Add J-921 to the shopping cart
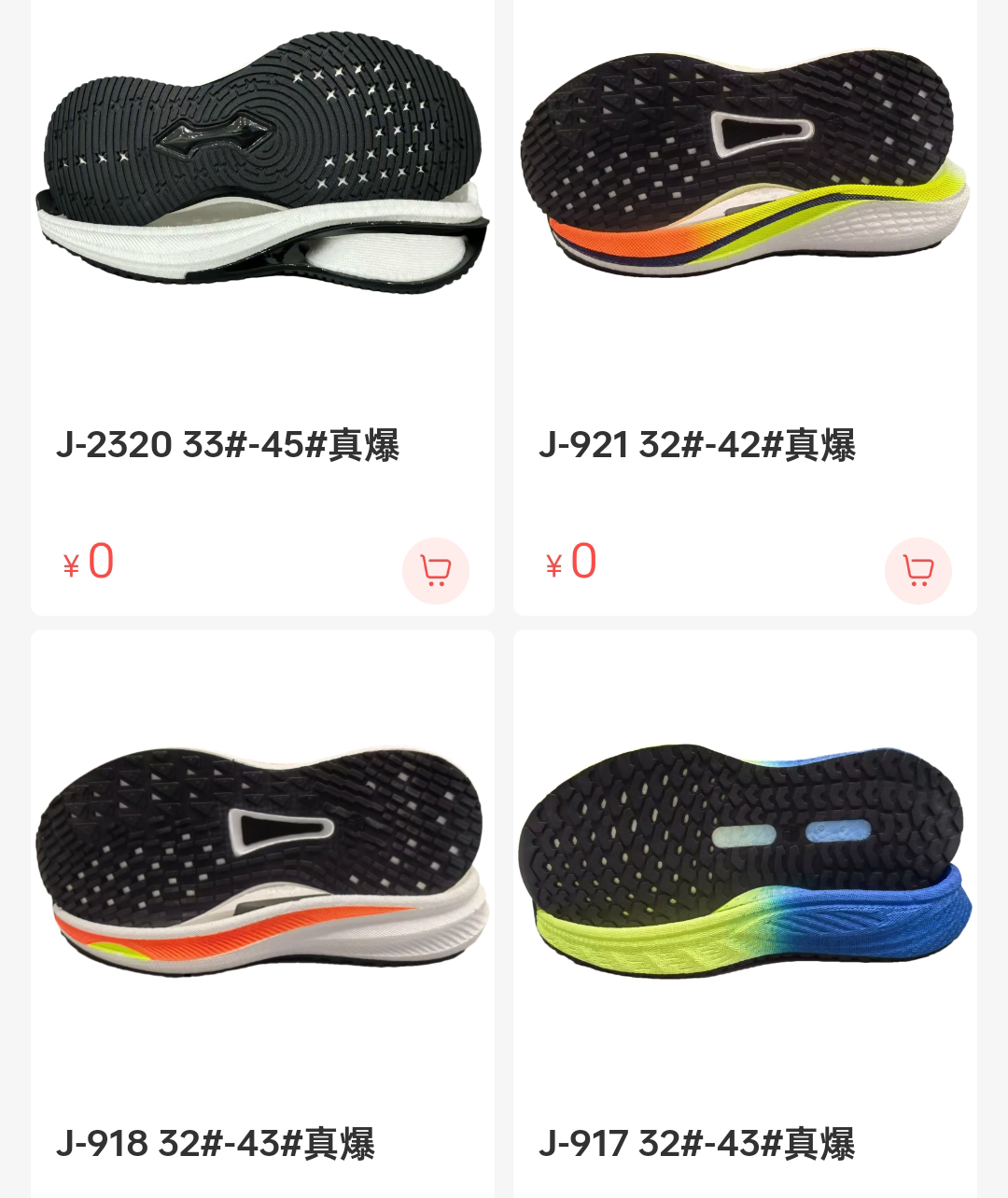The height and width of the screenshot is (1198, 1008). pos(918,570)
